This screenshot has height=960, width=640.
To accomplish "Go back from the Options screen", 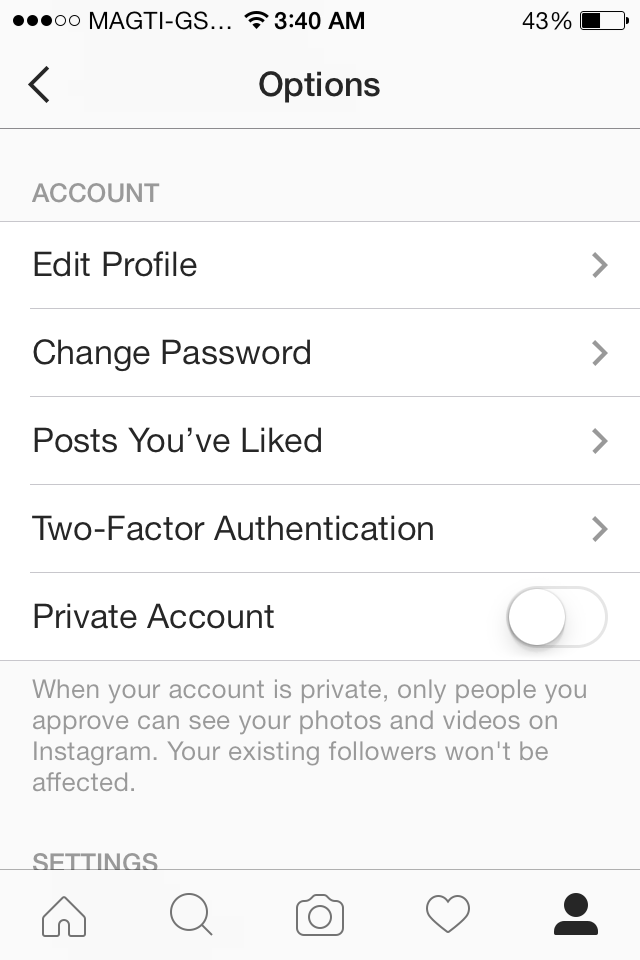I will click(x=40, y=85).
